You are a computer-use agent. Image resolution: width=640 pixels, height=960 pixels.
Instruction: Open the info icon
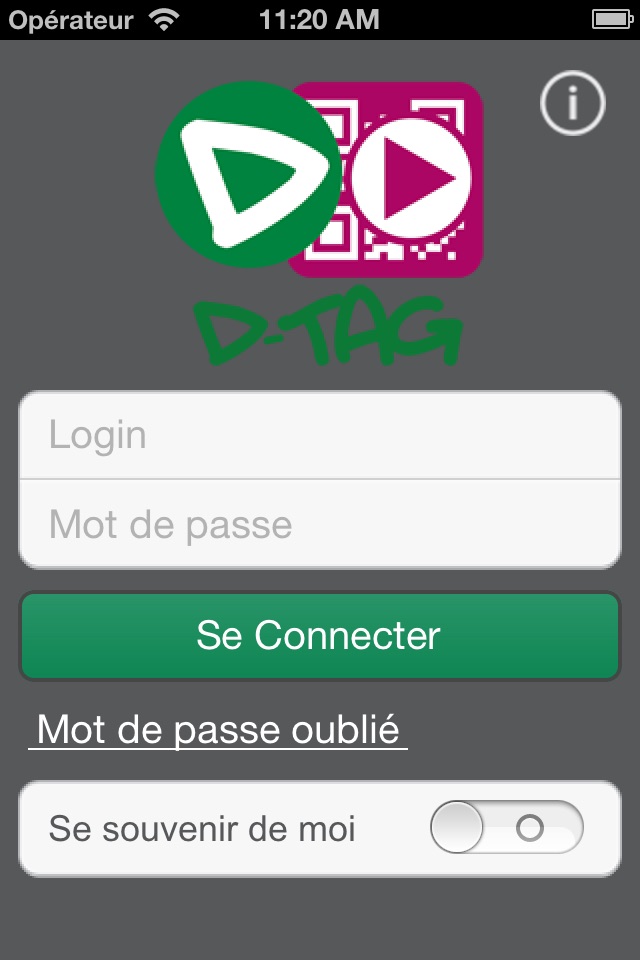573,103
